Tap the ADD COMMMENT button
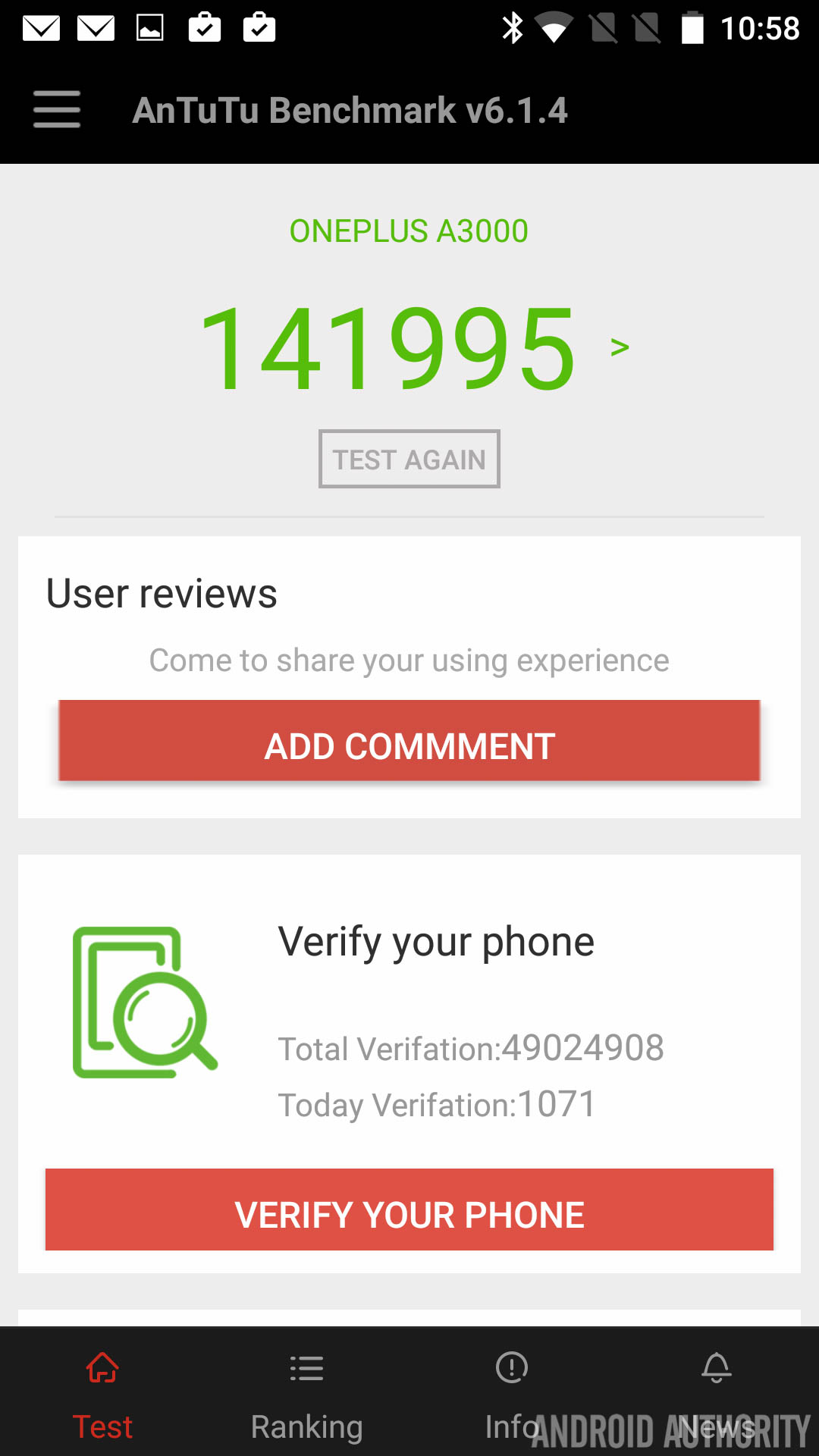Image resolution: width=819 pixels, height=1456 pixels. coord(409,742)
